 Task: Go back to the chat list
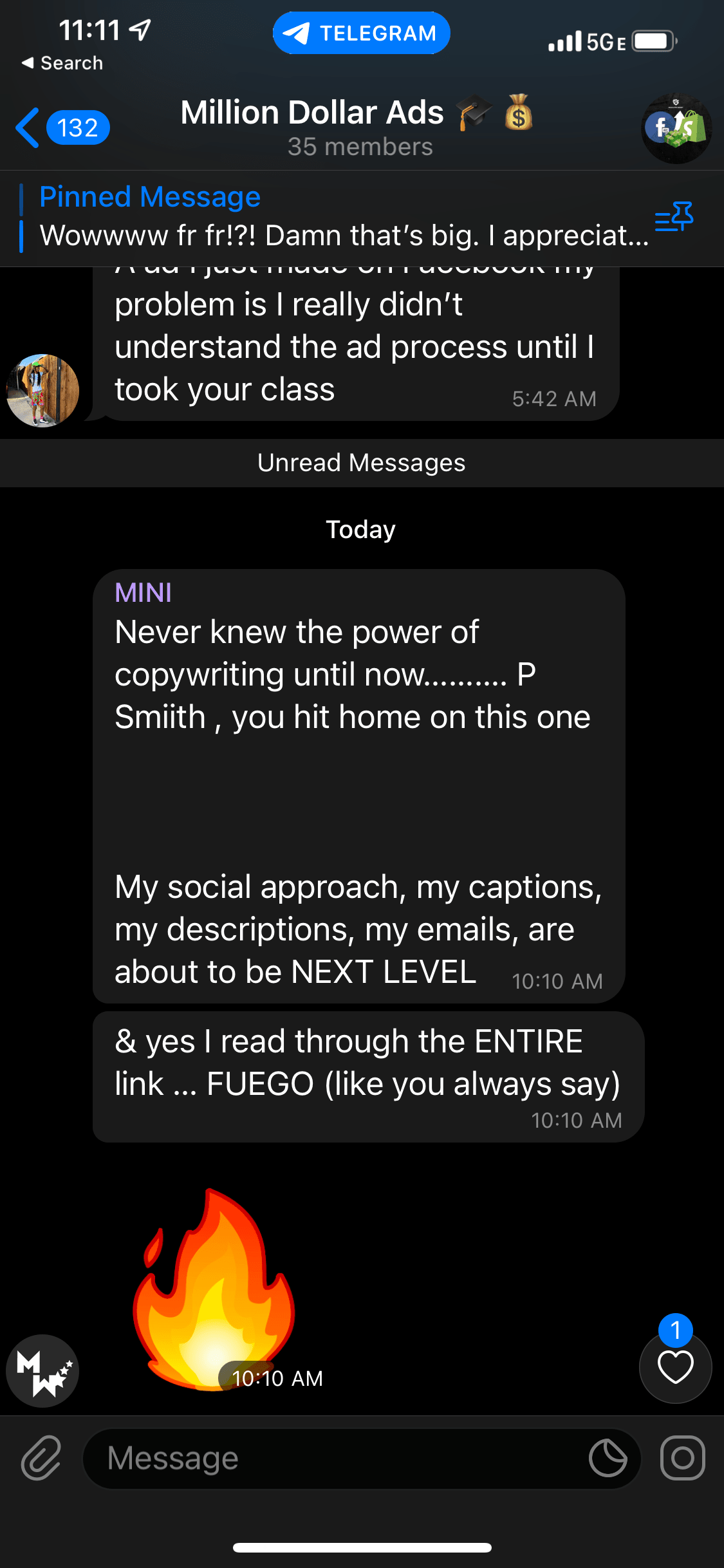[61, 127]
